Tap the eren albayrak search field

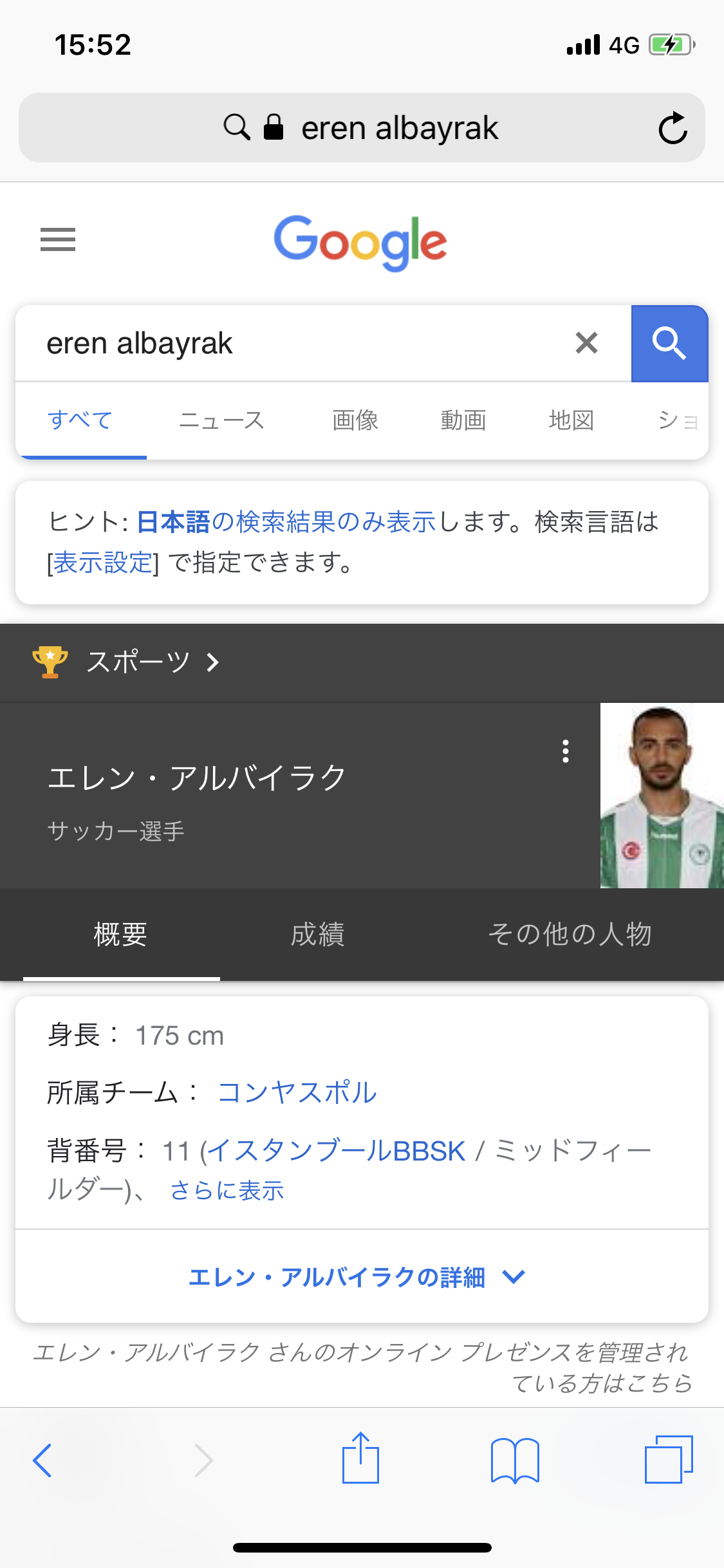[290, 343]
